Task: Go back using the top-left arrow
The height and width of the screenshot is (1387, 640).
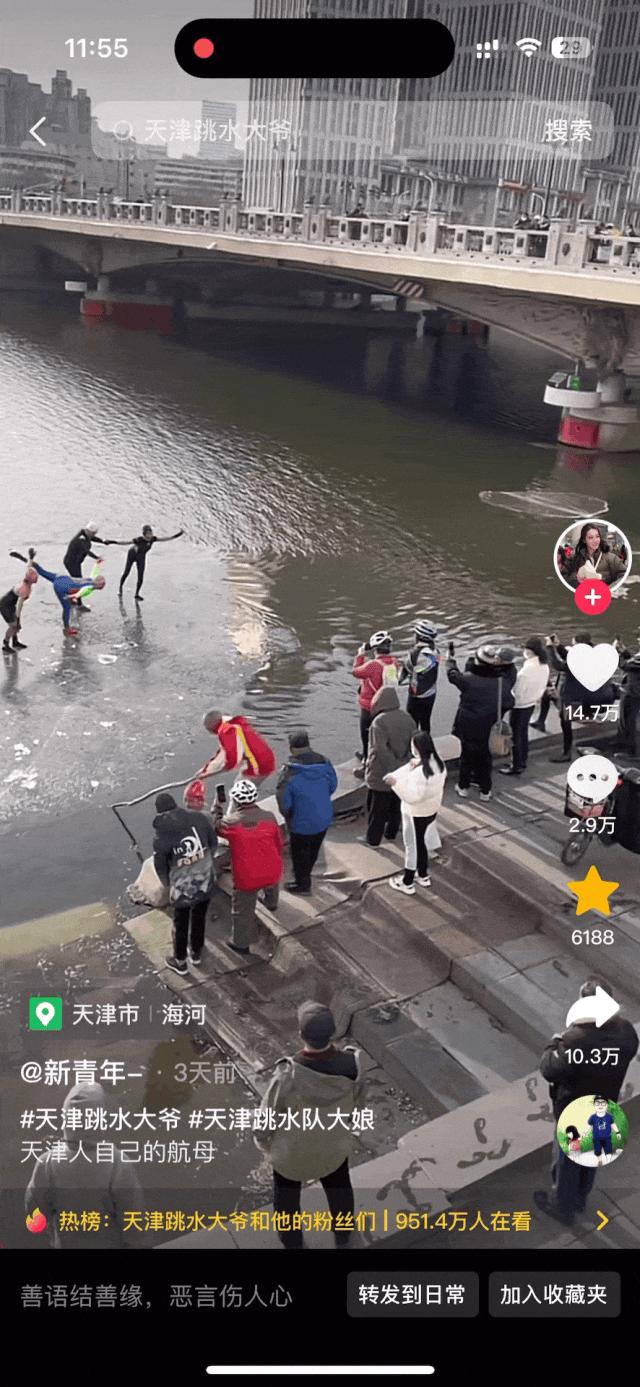Action: 38,132
